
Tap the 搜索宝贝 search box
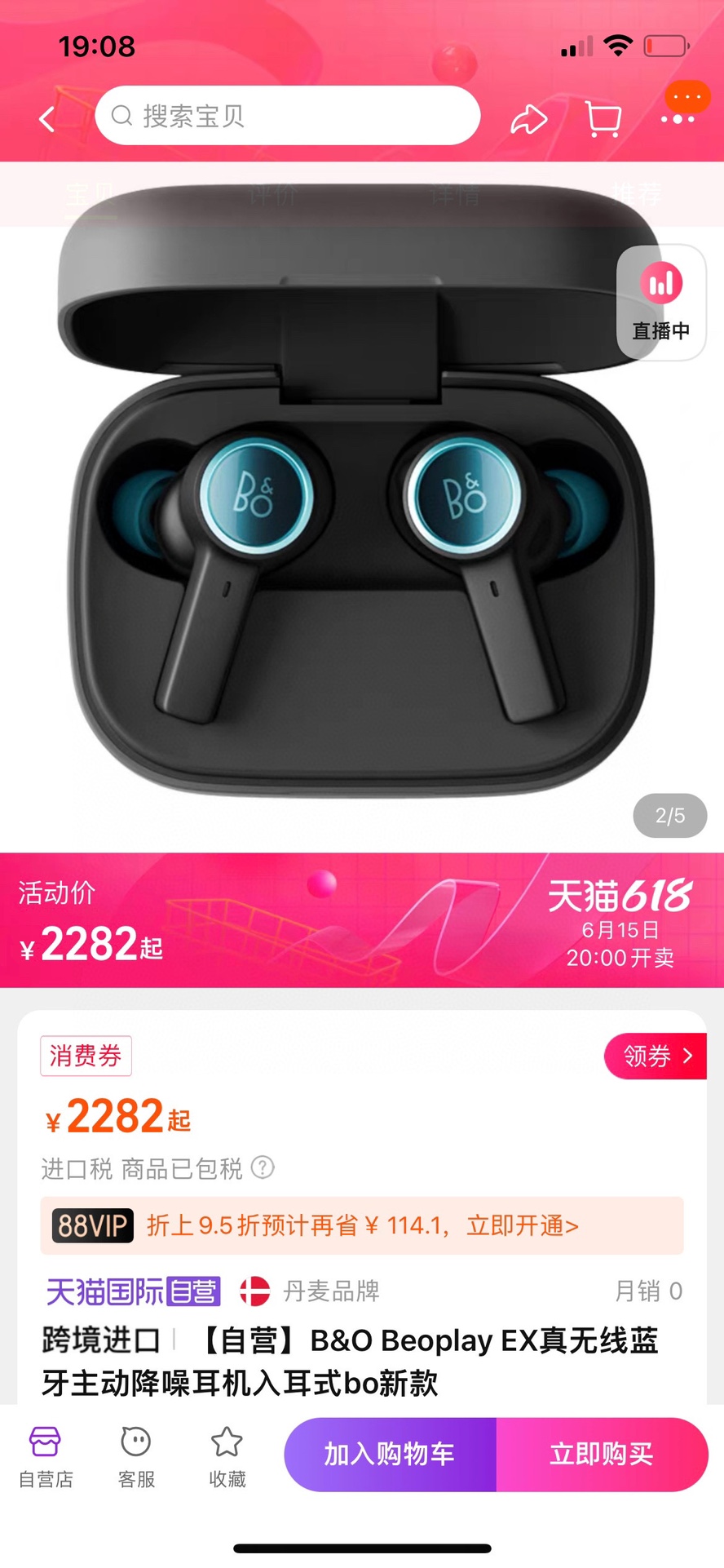[x=288, y=116]
